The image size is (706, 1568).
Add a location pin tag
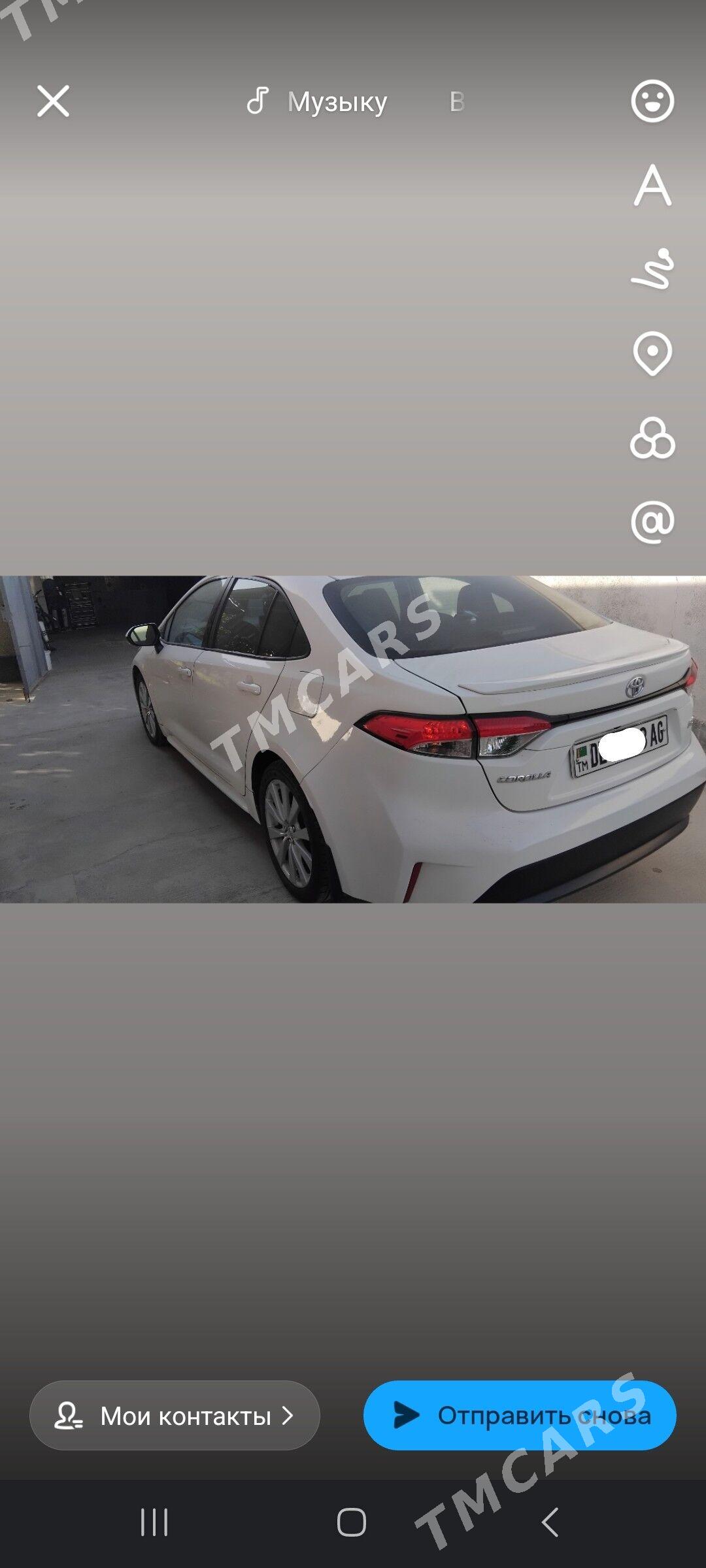652,353
